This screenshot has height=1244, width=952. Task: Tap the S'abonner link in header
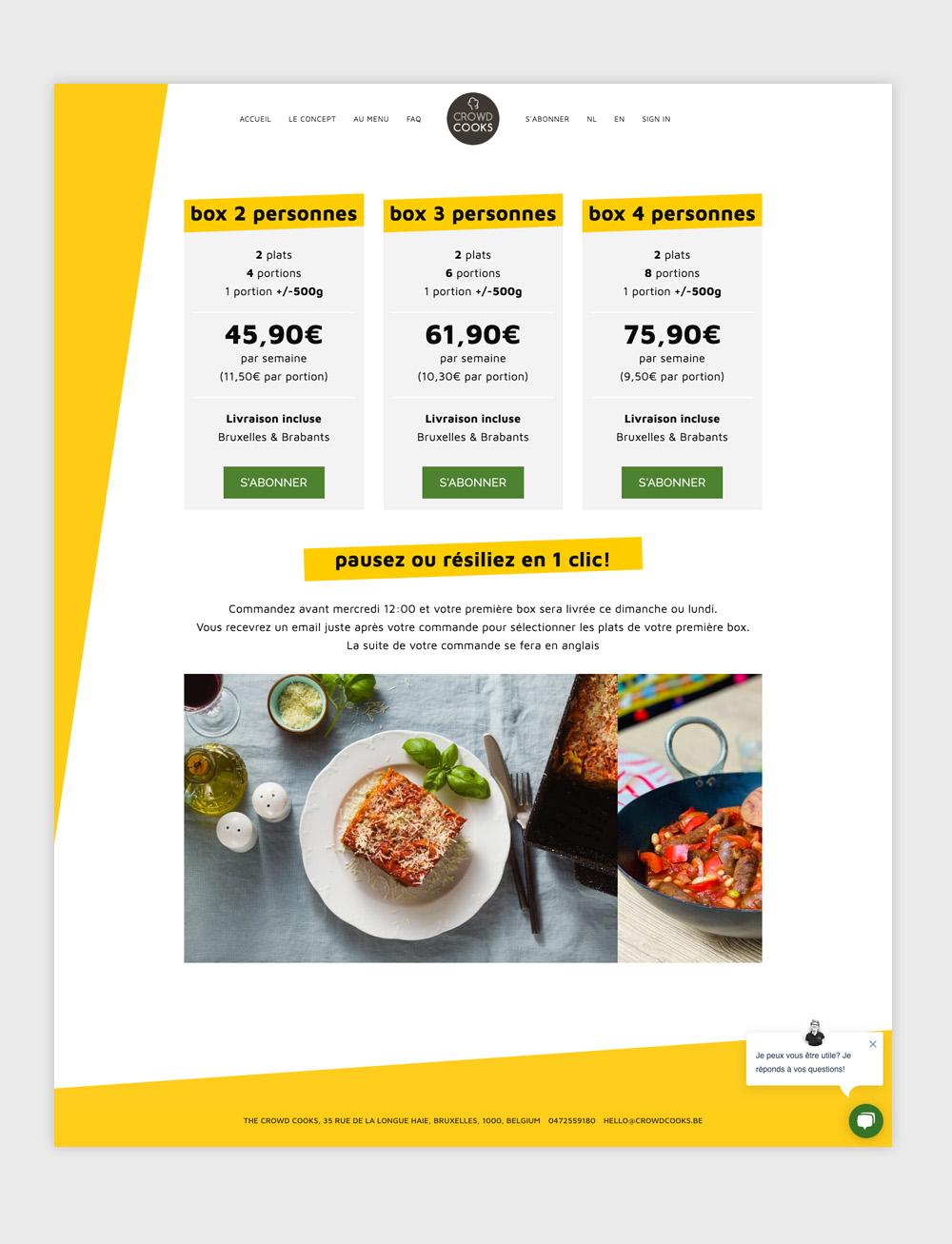pyautogui.click(x=547, y=119)
